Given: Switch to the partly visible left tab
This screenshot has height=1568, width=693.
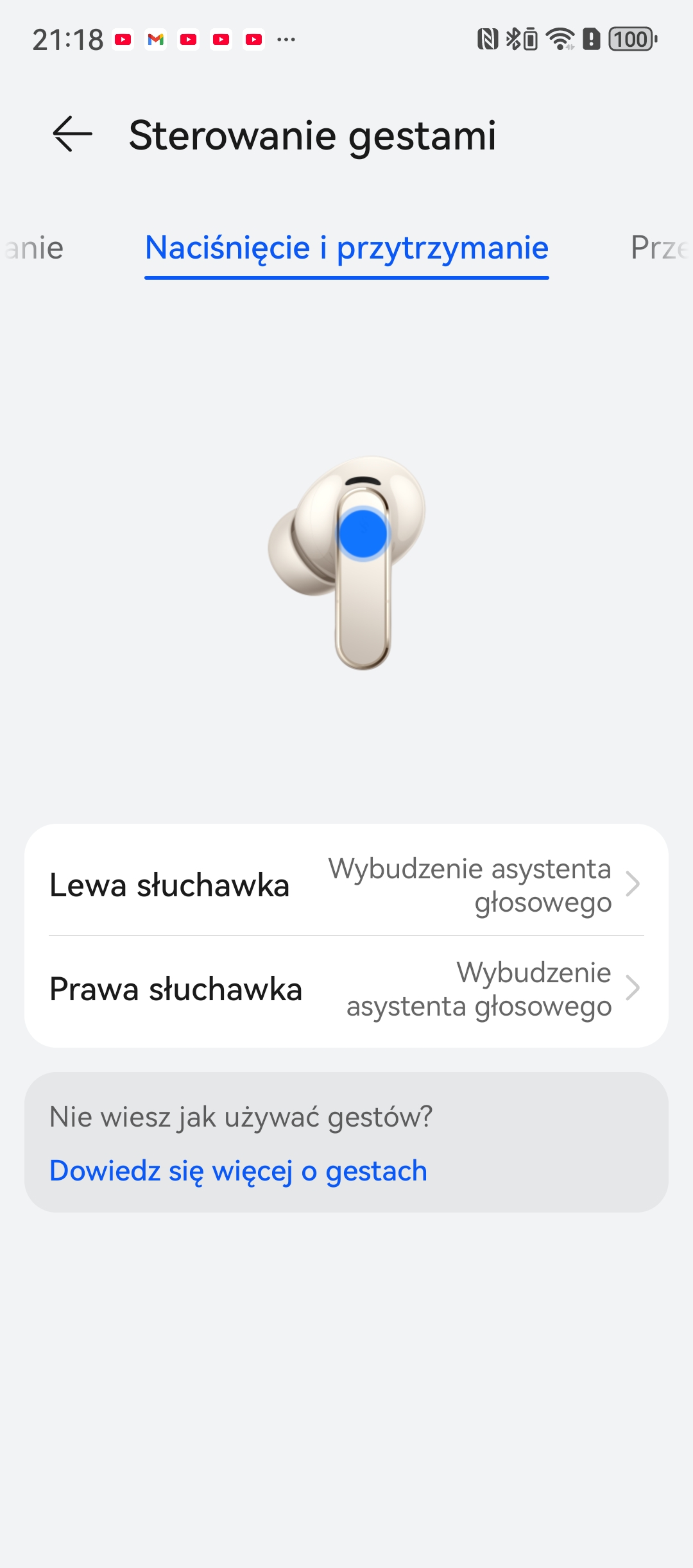Looking at the screenshot, I should 35,248.
